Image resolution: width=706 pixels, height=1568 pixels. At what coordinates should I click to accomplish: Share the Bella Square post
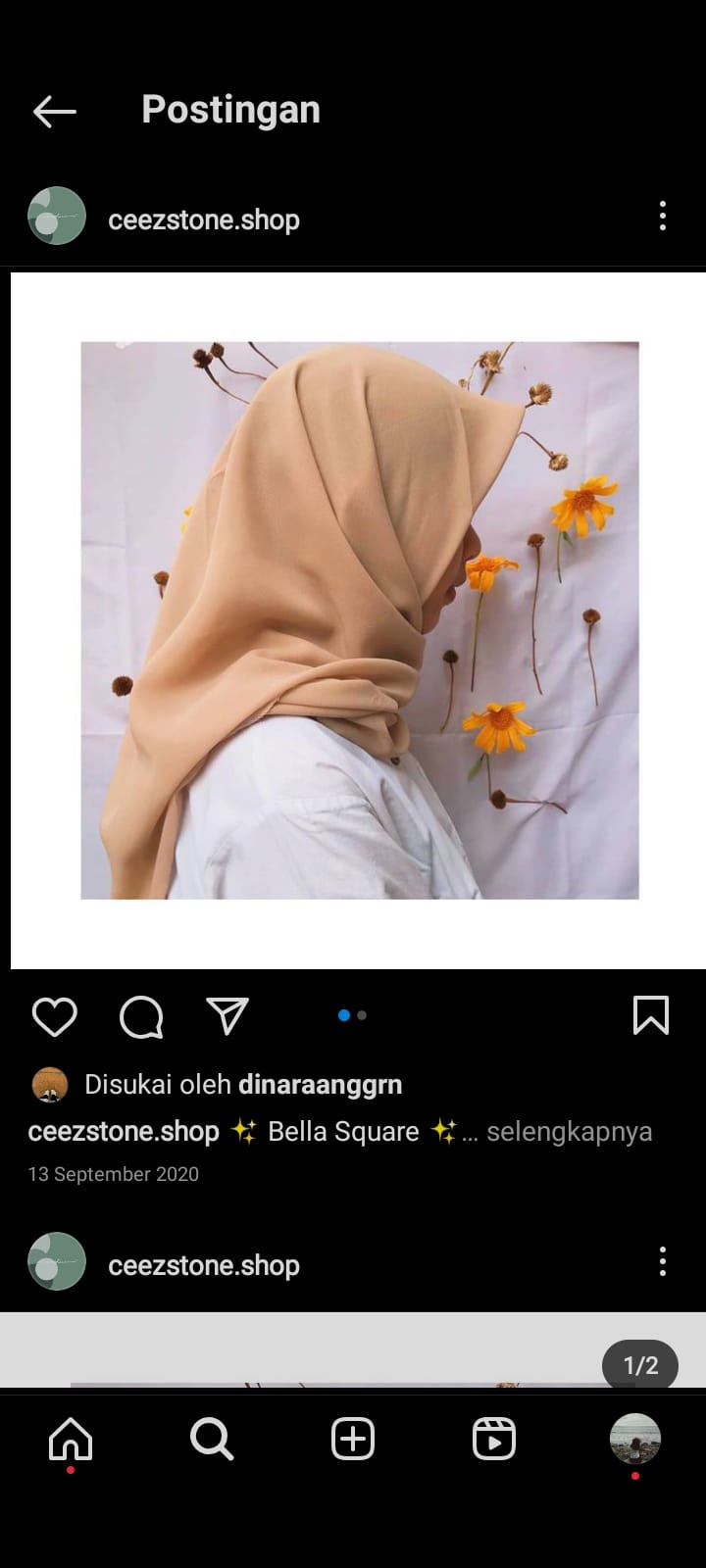click(227, 1016)
